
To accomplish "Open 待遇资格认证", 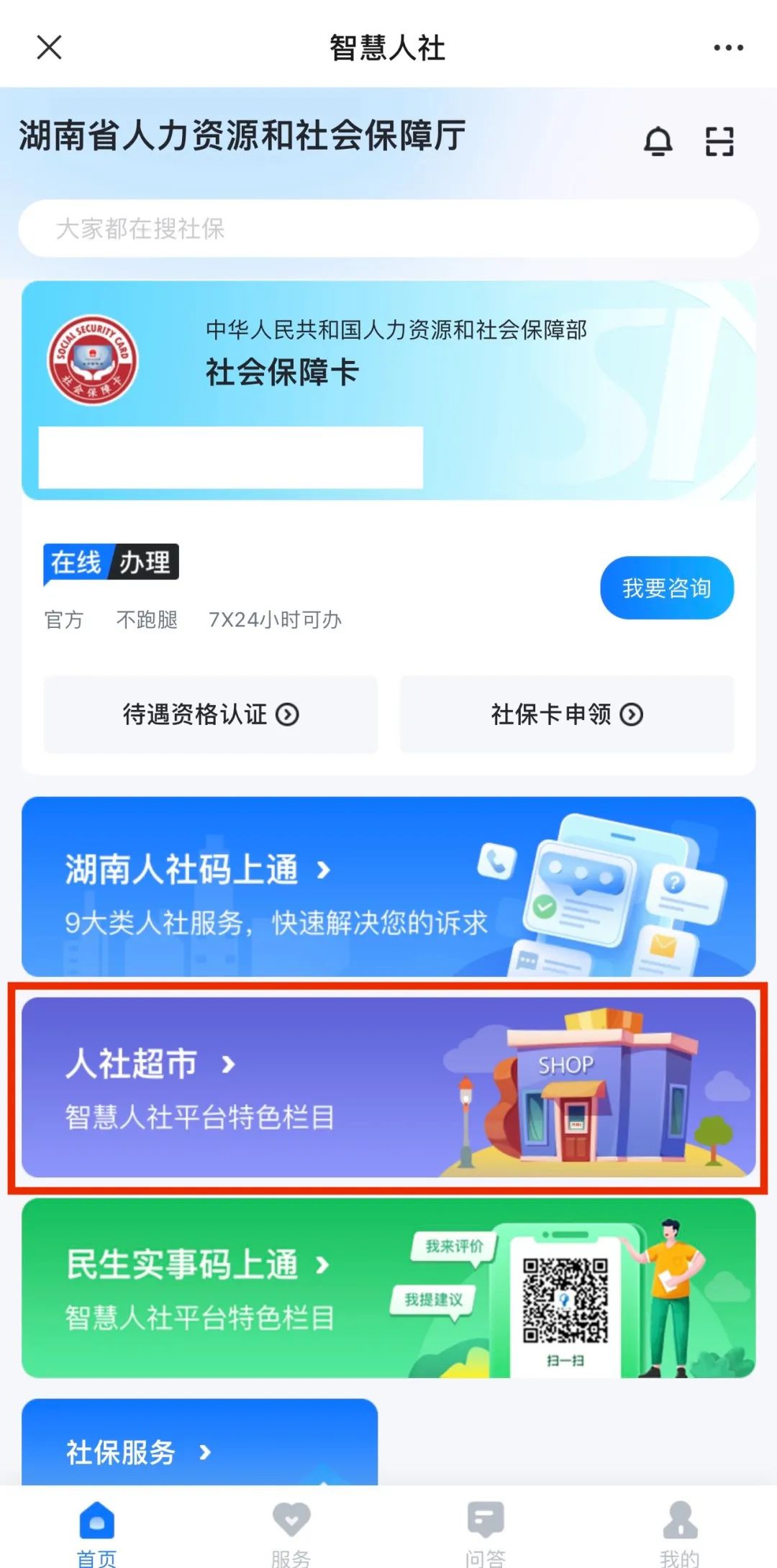I will [210, 714].
